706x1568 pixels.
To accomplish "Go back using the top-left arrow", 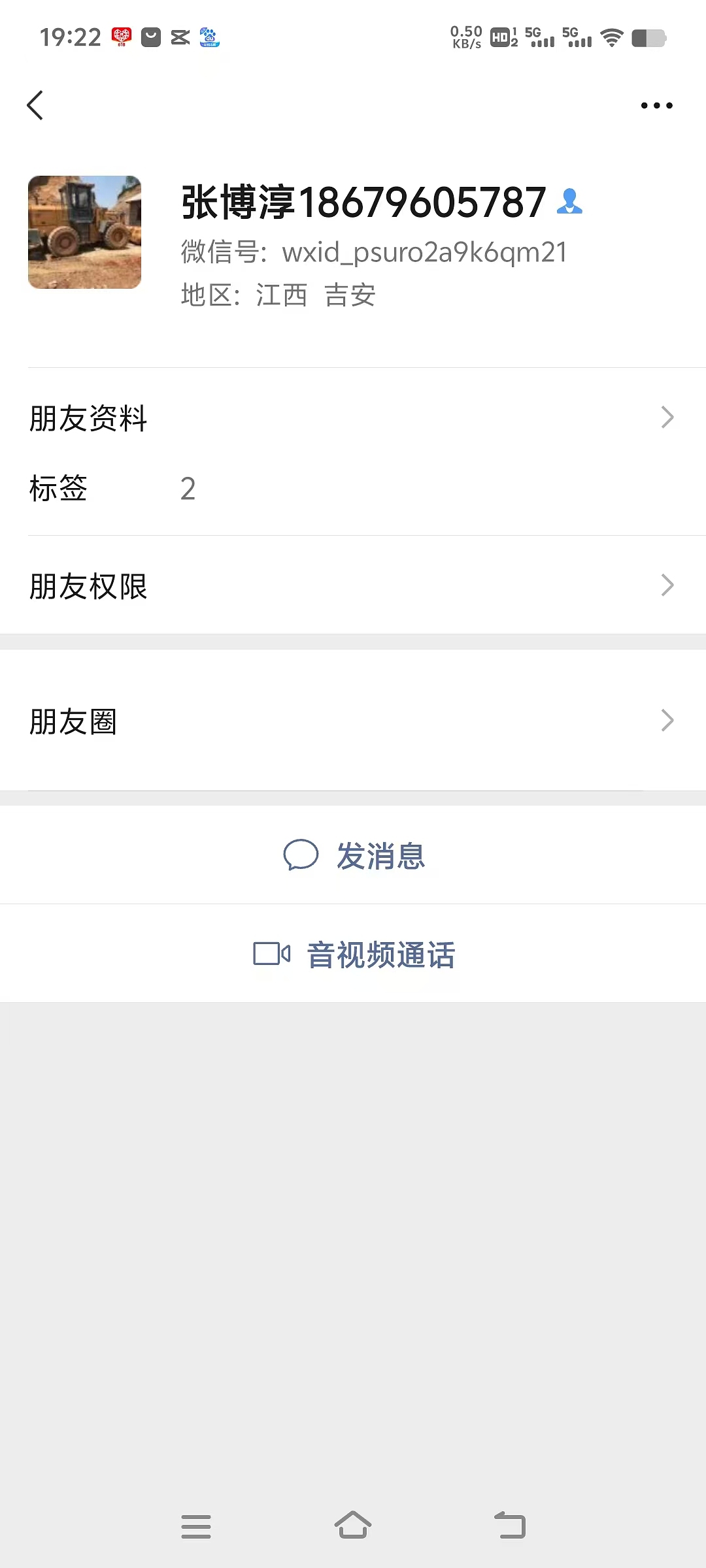I will click(x=35, y=105).
